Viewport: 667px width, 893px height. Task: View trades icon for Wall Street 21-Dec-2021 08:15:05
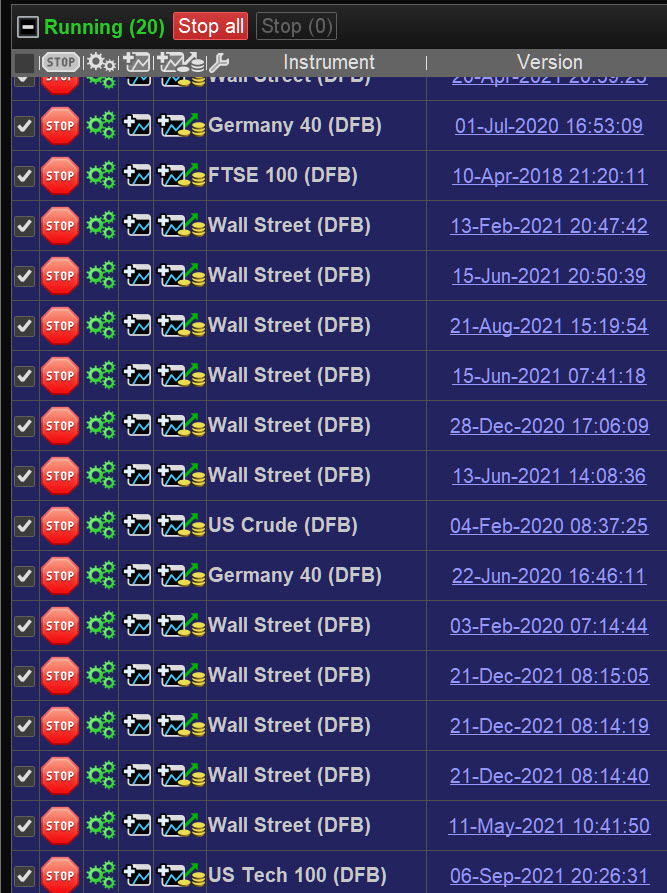(181, 676)
